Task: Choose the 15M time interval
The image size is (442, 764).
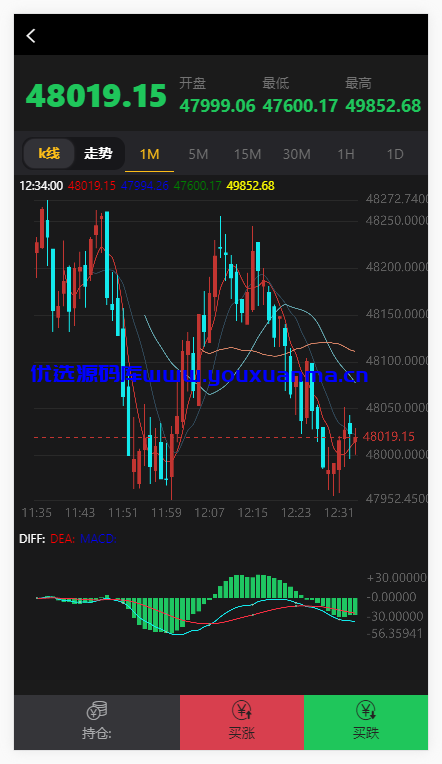Action: coord(248,154)
